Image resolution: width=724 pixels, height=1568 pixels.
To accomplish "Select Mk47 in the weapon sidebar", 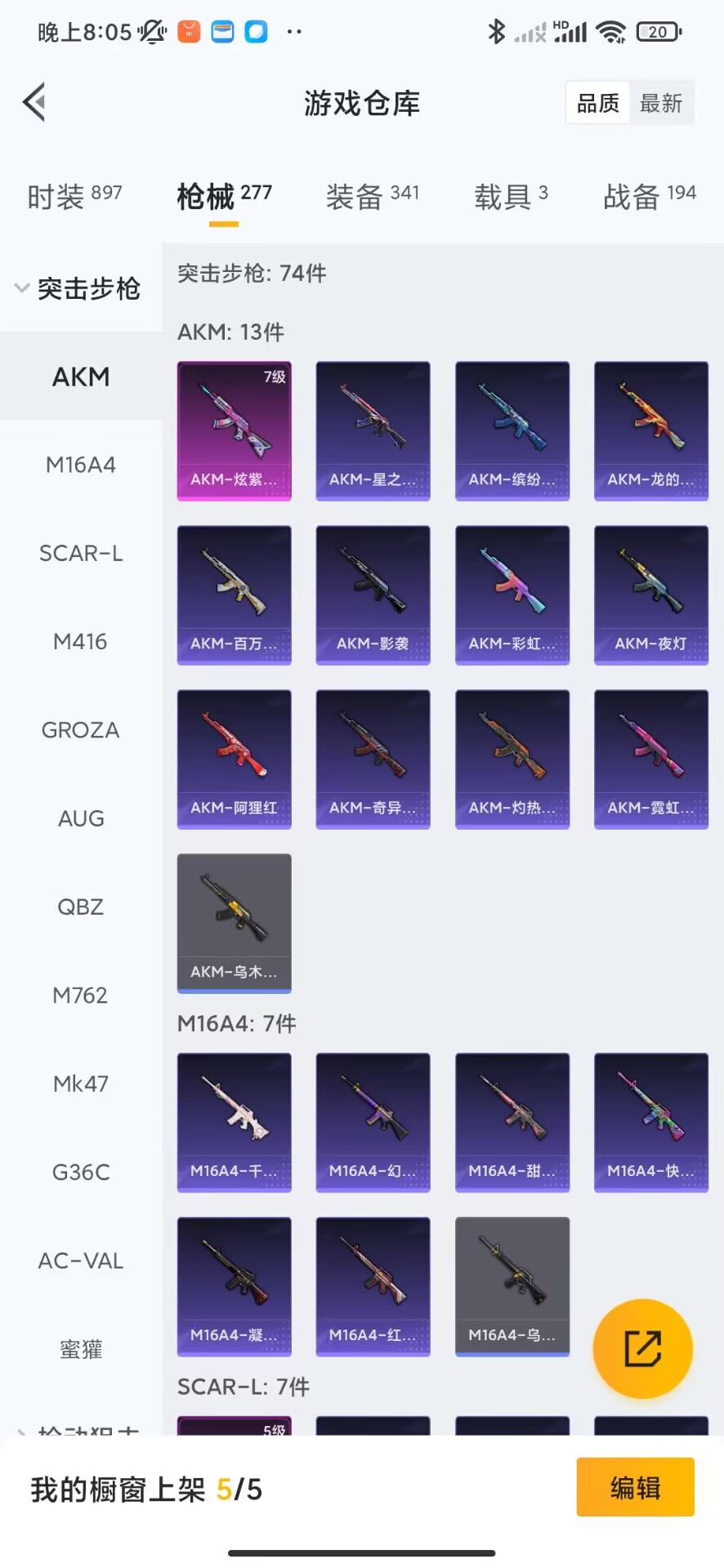I will point(81,1083).
